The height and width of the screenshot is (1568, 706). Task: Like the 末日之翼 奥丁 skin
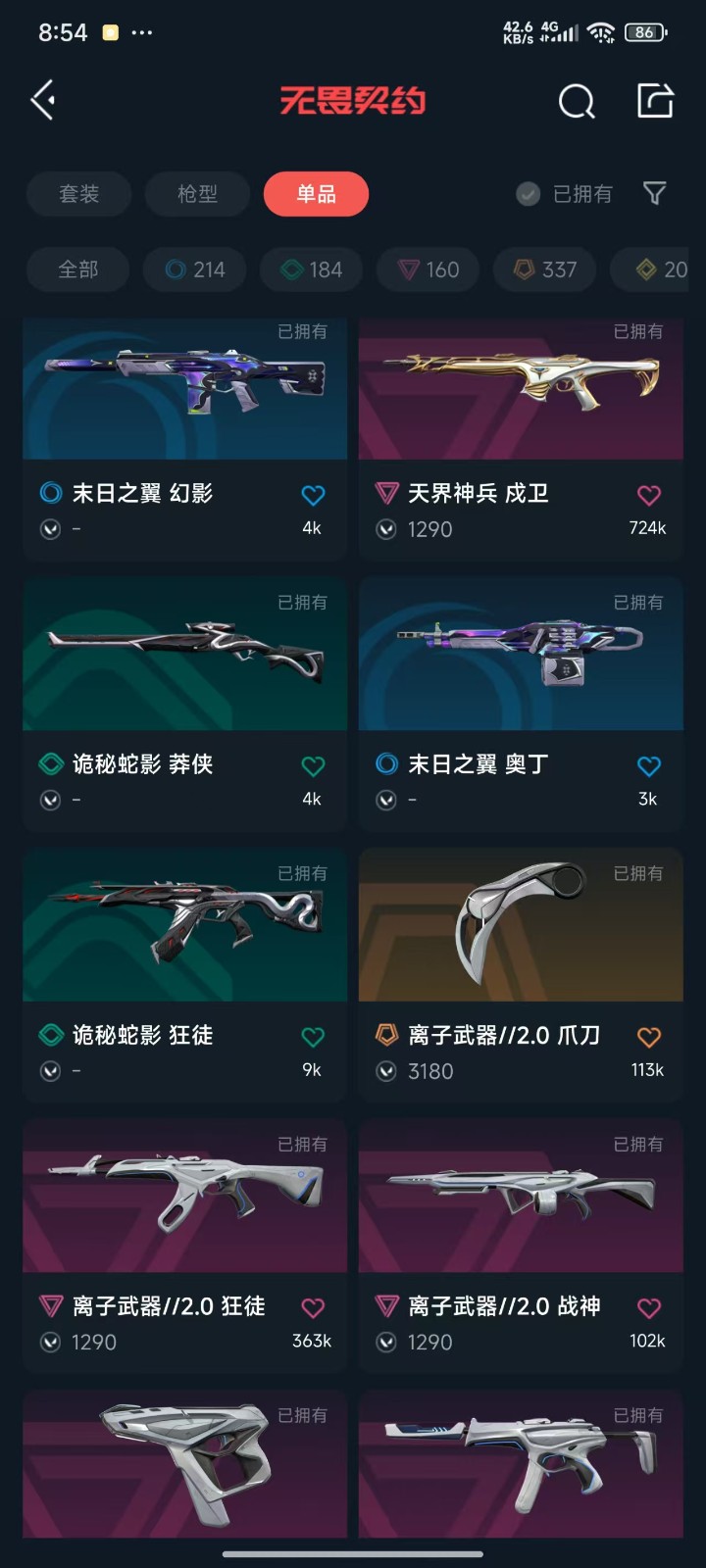point(648,765)
